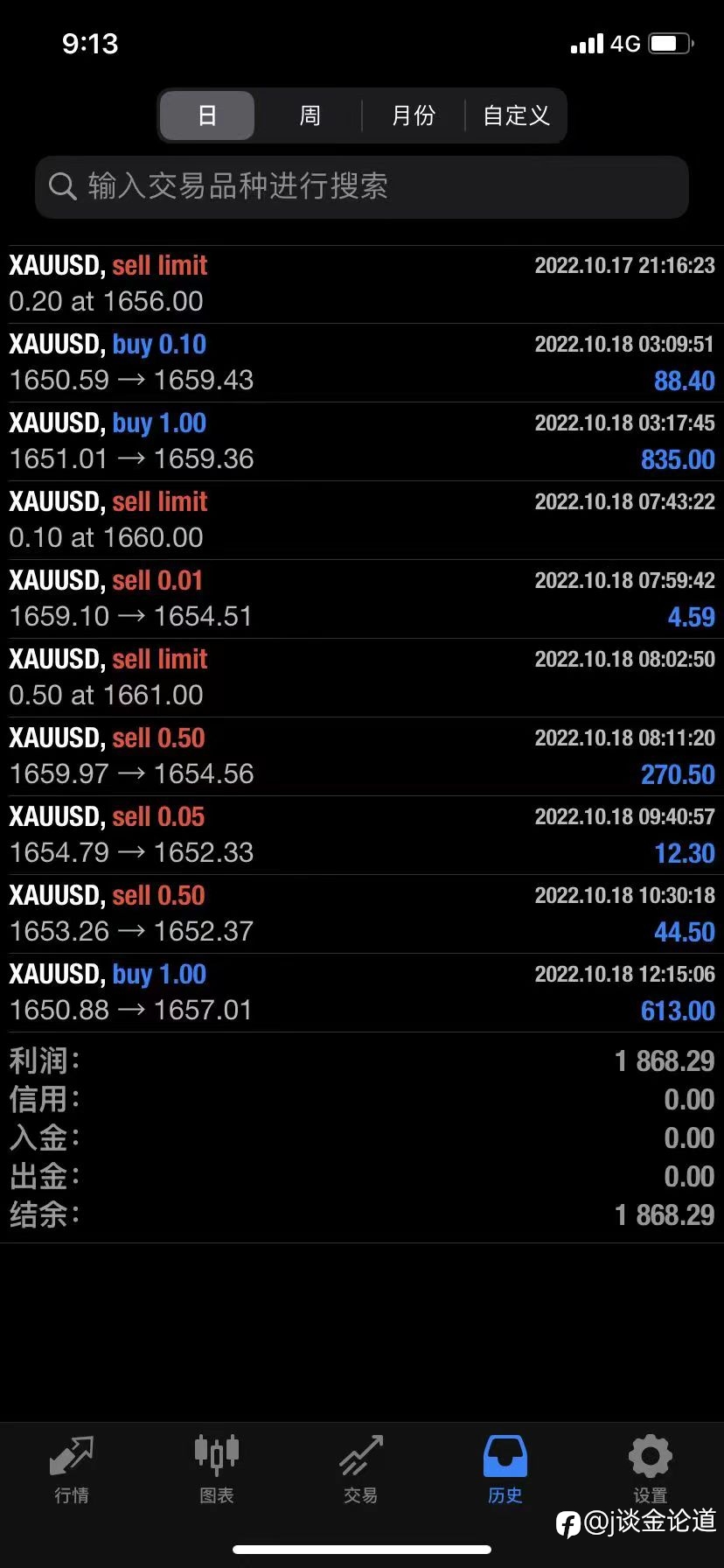
Task: Select the 日 (day) period tab
Action: point(207,115)
